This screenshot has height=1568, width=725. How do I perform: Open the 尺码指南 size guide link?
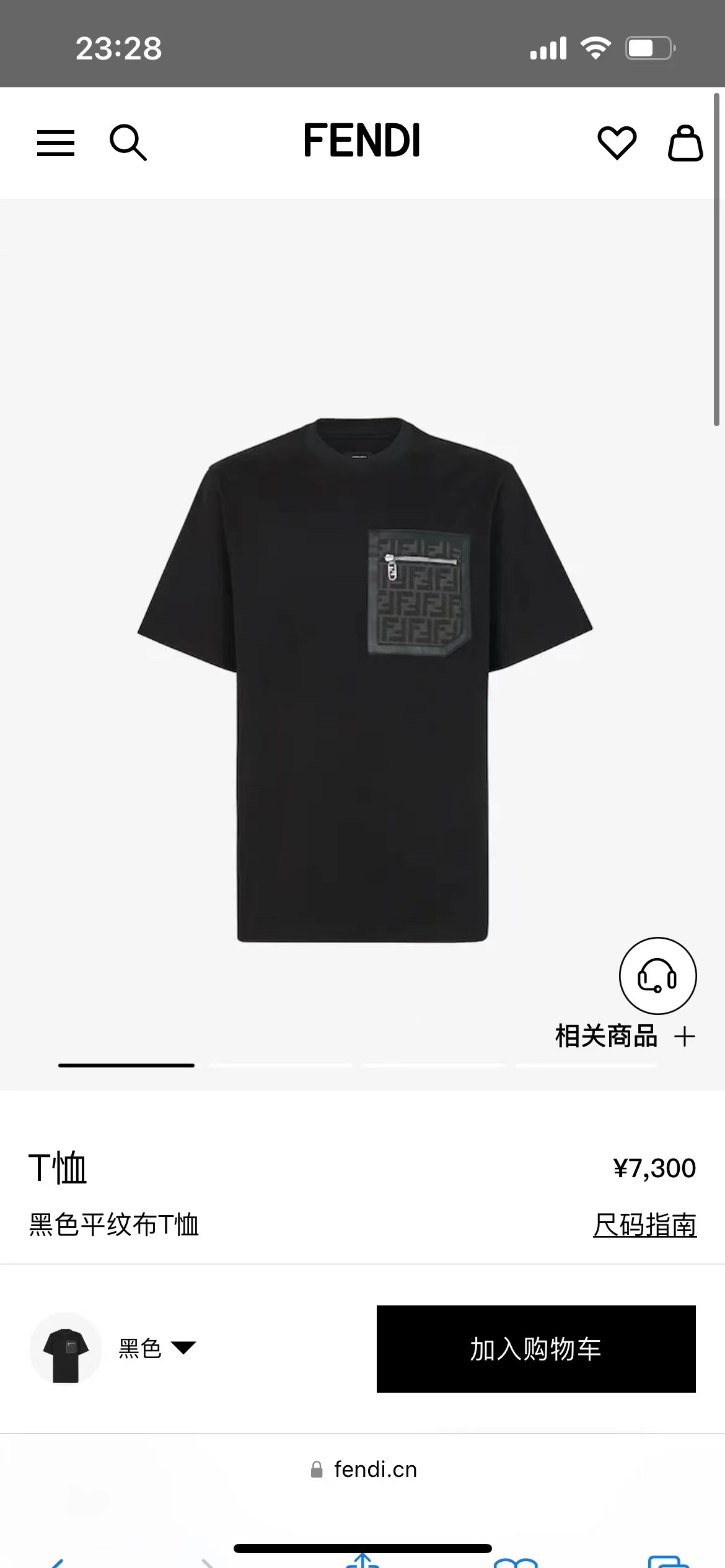[644, 1225]
